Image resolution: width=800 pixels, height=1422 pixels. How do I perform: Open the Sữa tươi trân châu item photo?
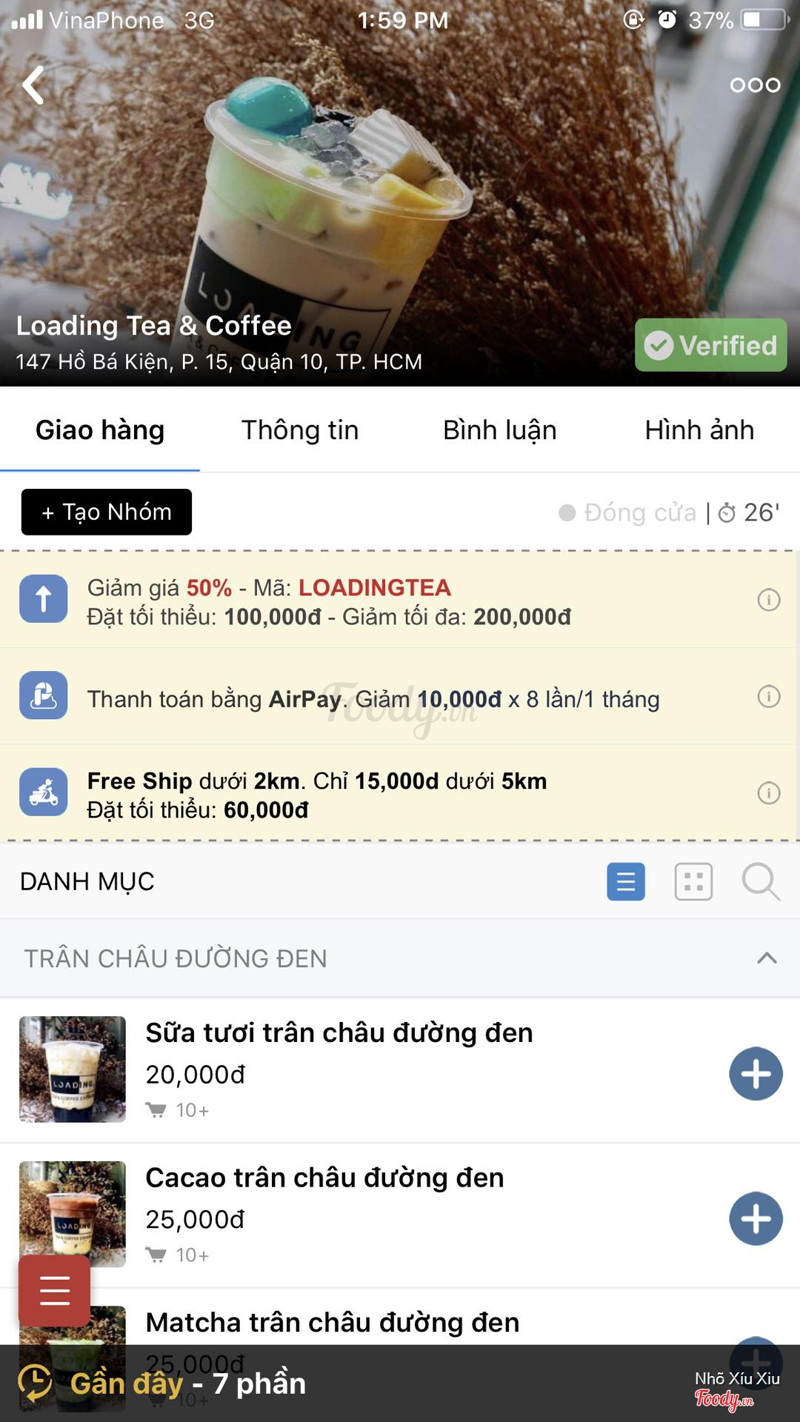pyautogui.click(x=73, y=1069)
